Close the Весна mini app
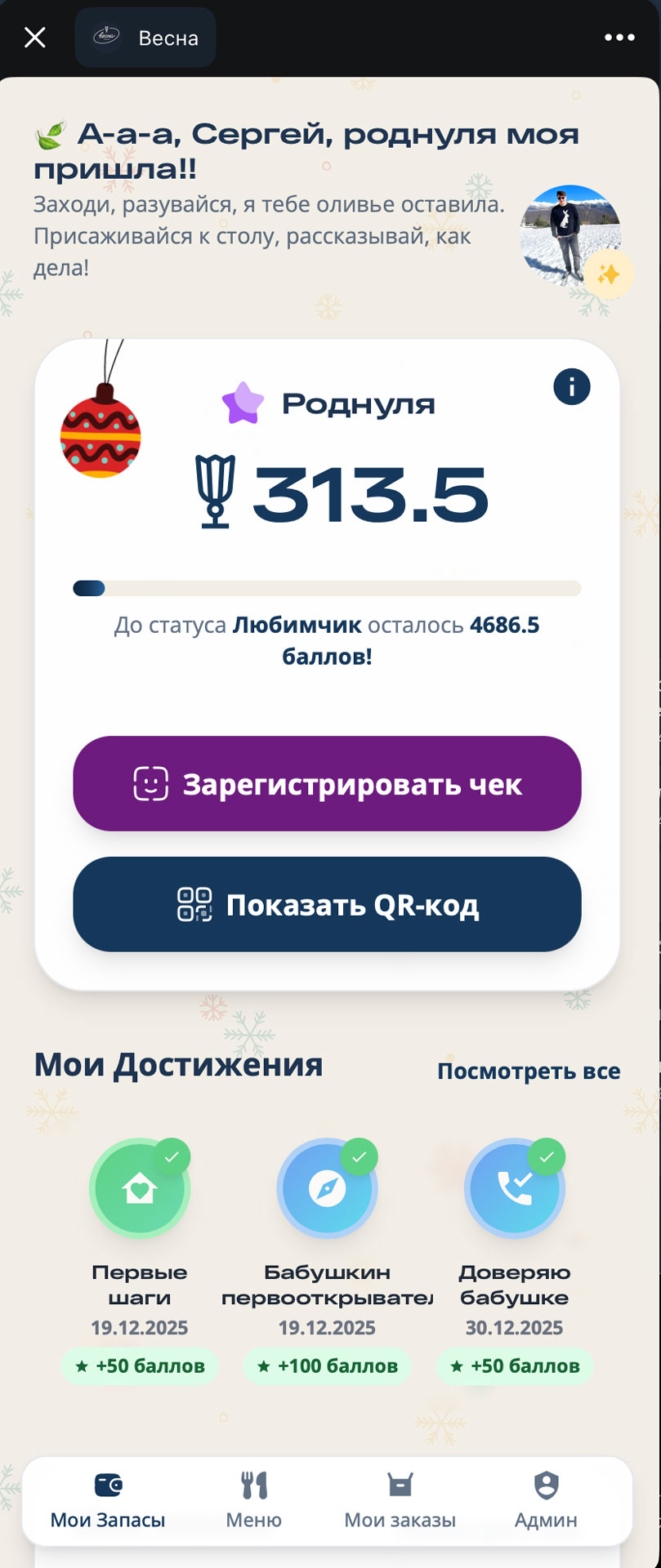This screenshot has height=1568, width=661. [35, 38]
